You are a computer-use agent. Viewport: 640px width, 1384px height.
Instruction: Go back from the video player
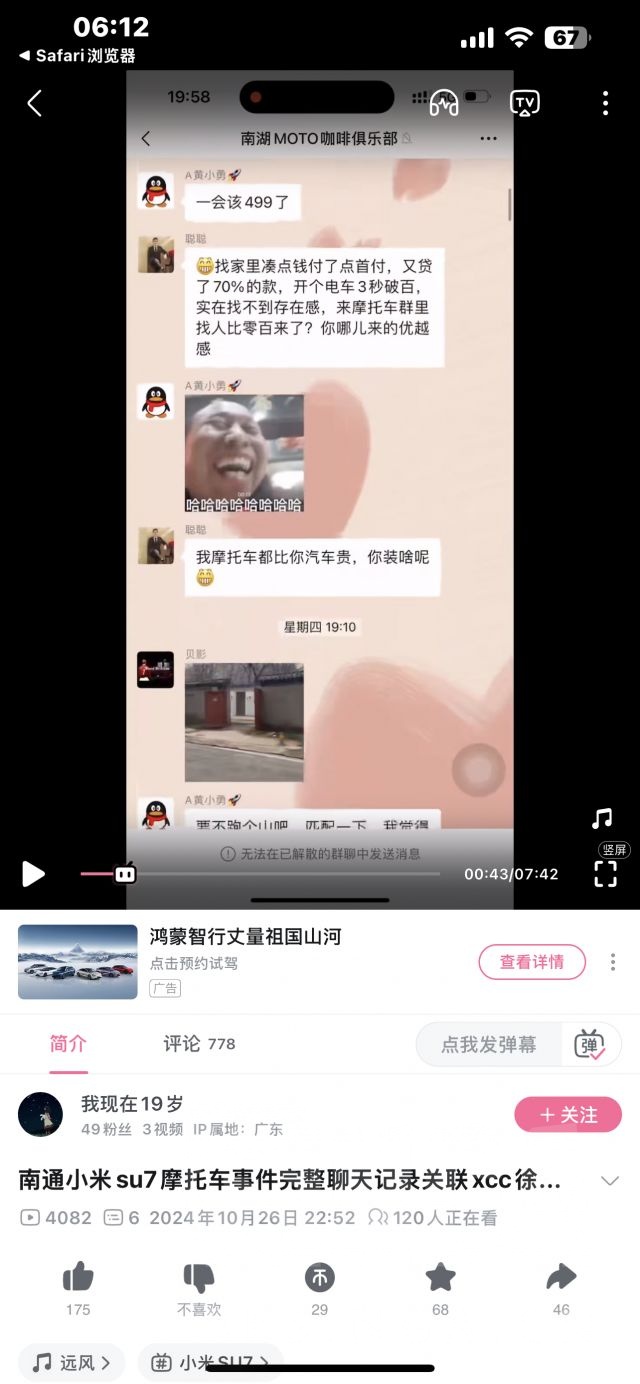(35, 103)
